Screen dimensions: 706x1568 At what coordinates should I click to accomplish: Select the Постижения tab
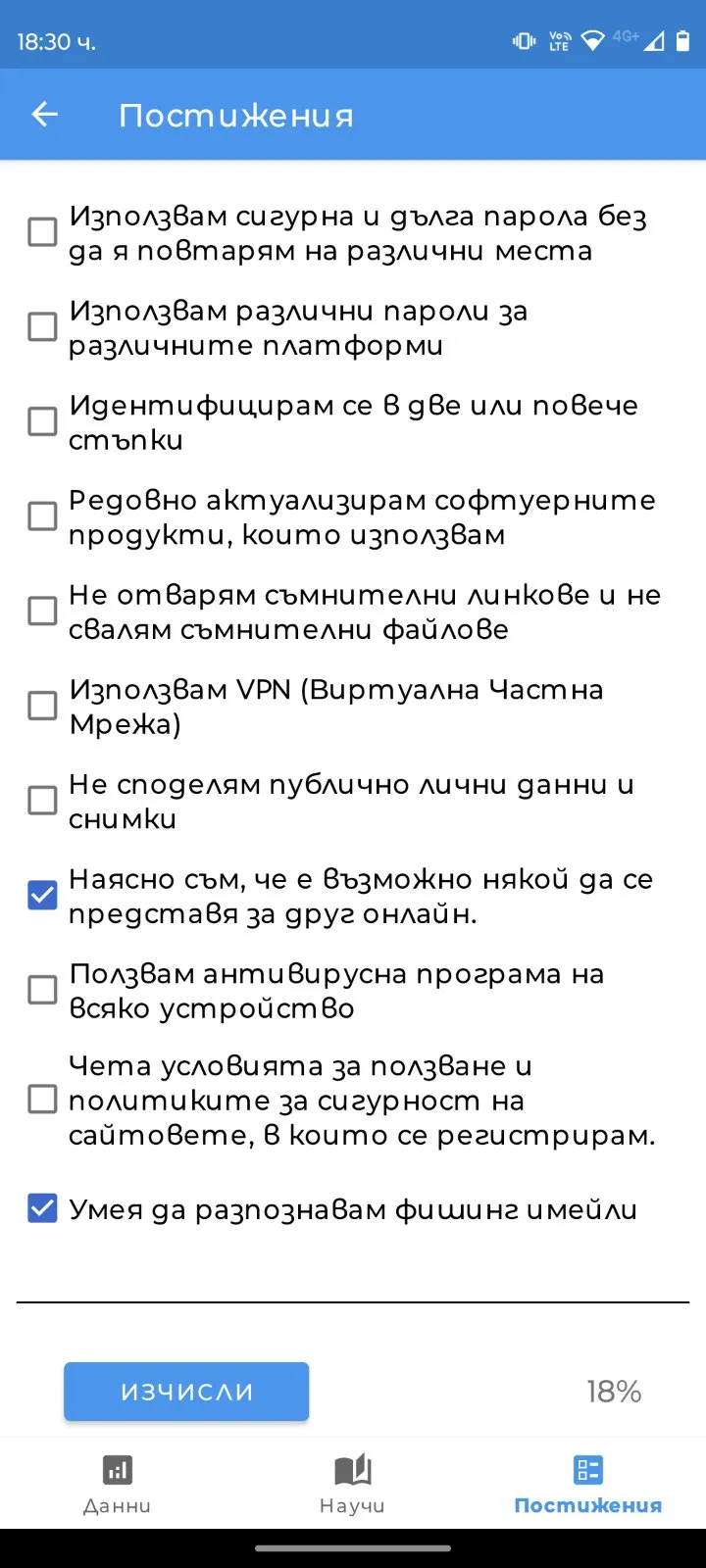coord(587,1484)
